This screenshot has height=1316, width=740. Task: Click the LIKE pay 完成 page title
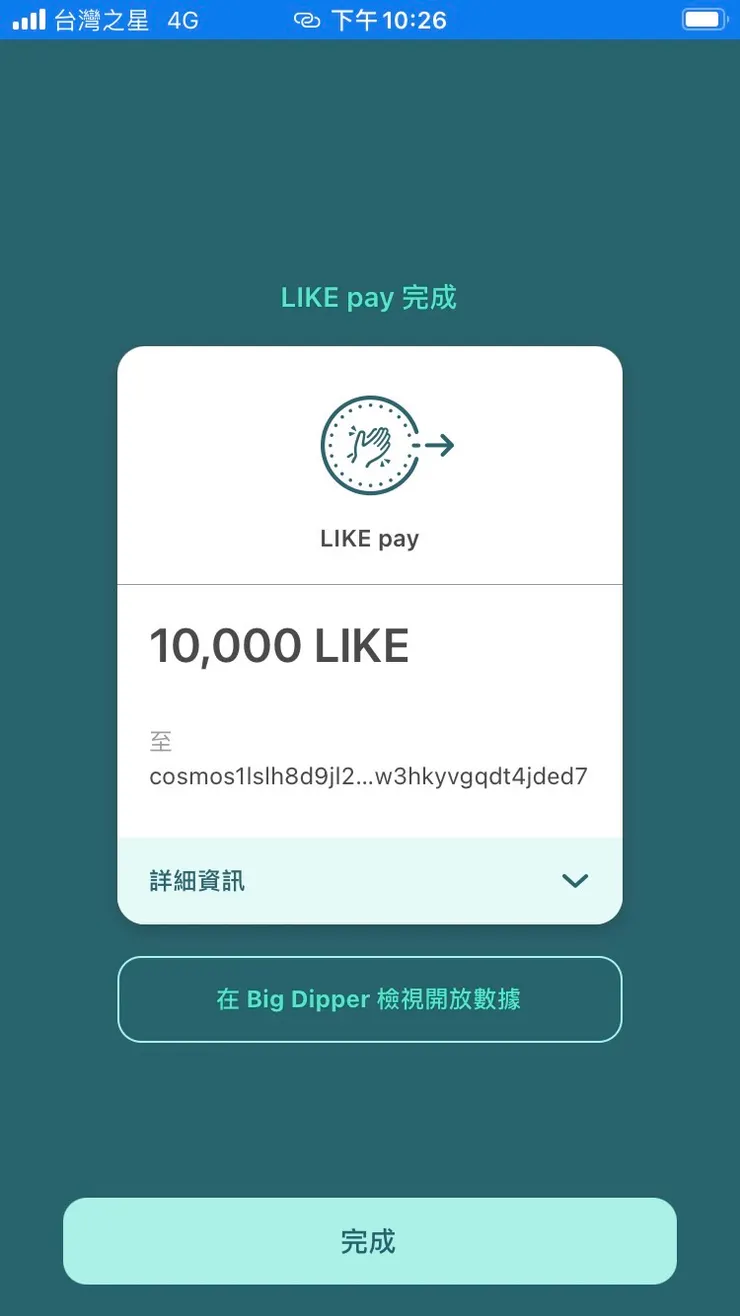[369, 297]
